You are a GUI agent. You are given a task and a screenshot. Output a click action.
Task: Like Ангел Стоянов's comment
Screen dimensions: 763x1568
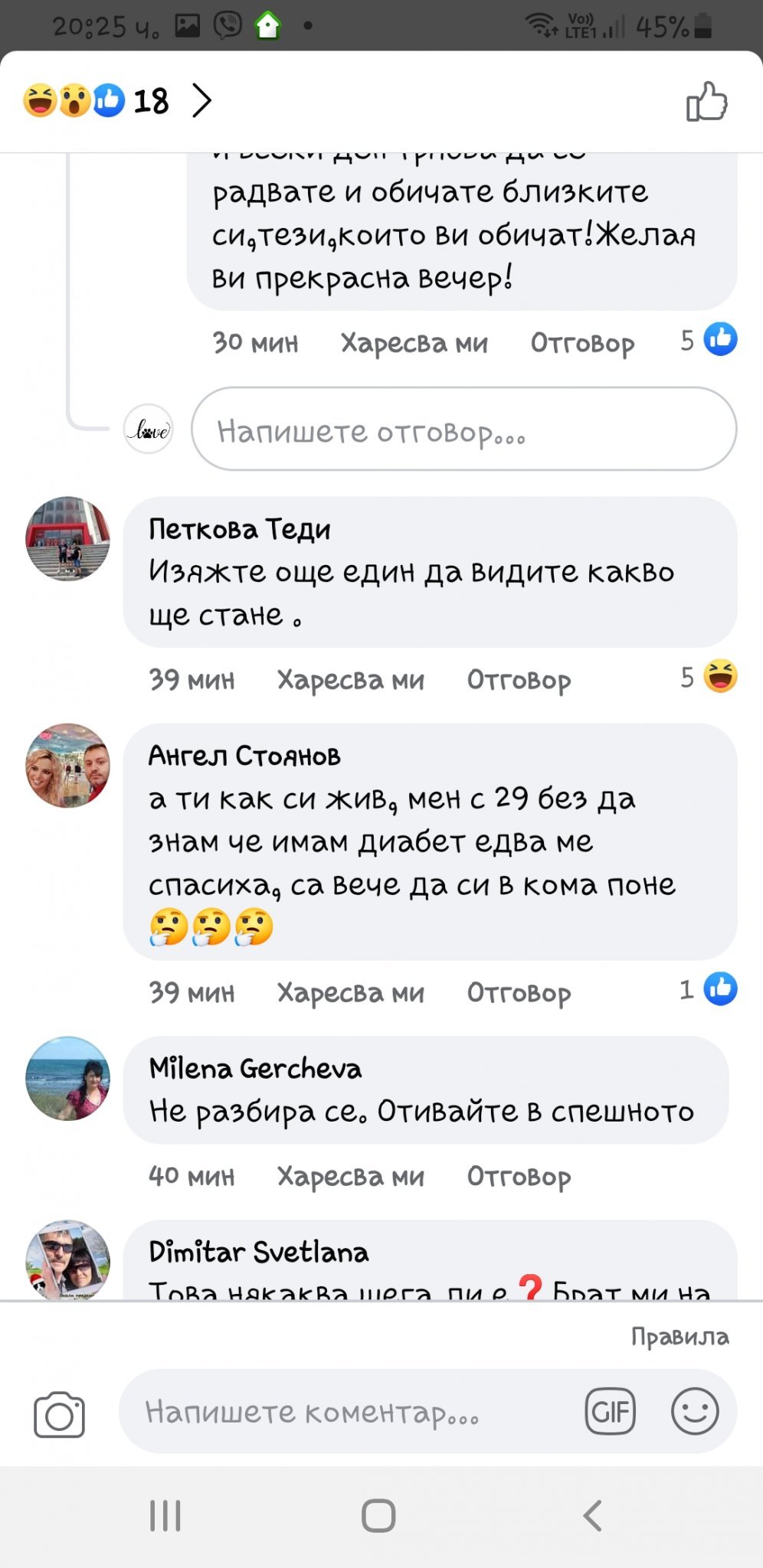(x=350, y=993)
